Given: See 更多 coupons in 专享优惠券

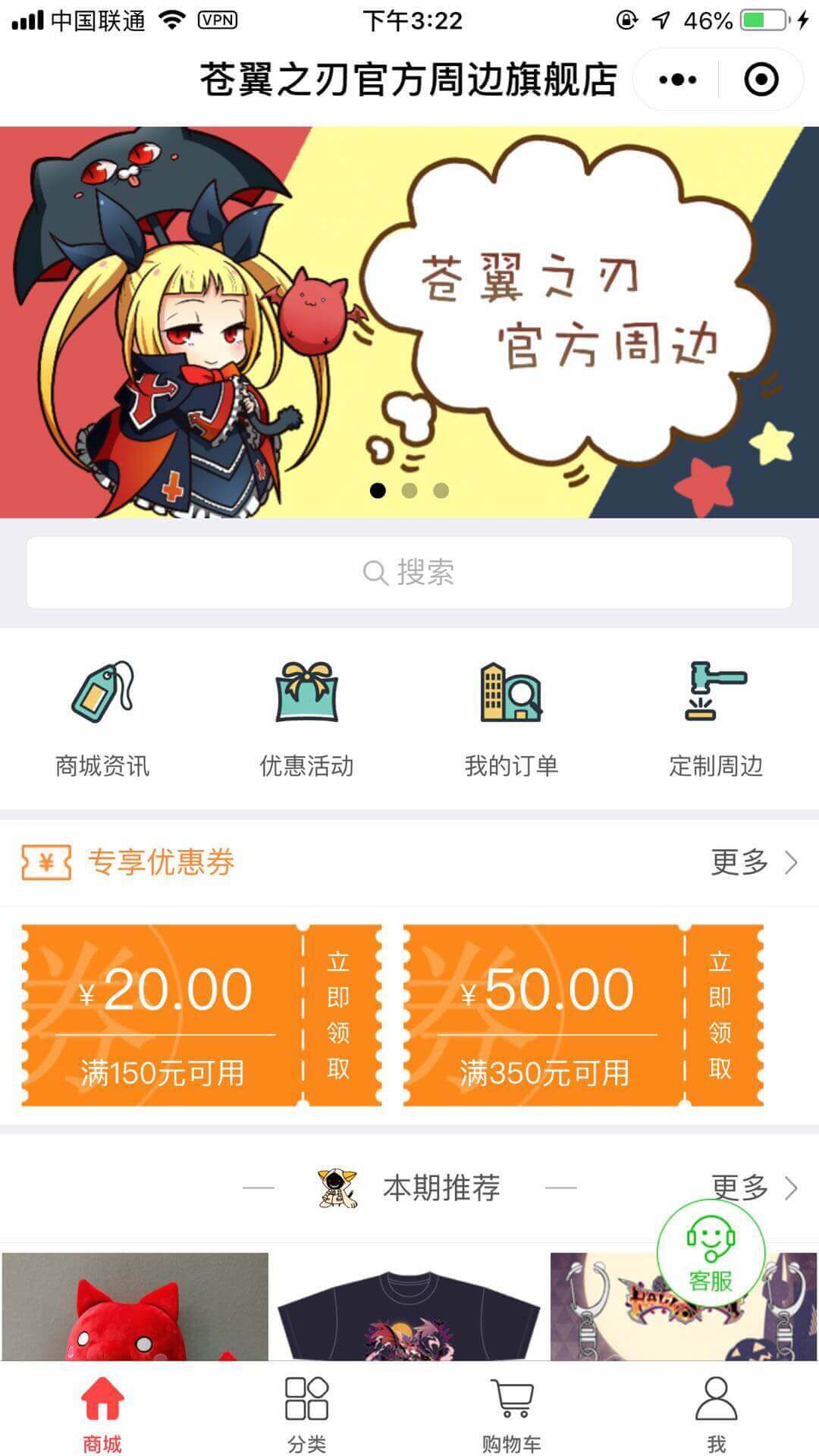Looking at the screenshot, I should pyautogui.click(x=754, y=862).
